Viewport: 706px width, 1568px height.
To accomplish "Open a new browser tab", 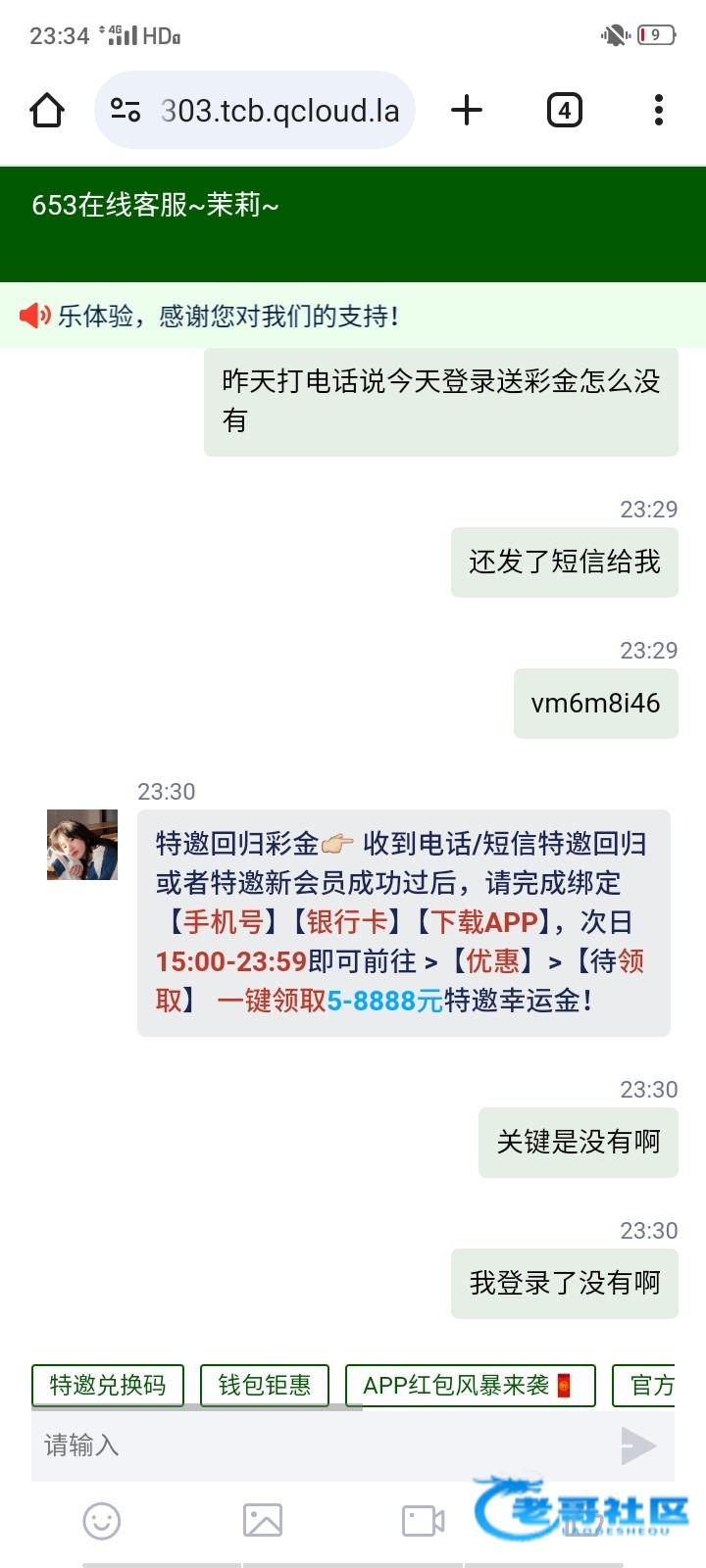I will pyautogui.click(x=467, y=110).
